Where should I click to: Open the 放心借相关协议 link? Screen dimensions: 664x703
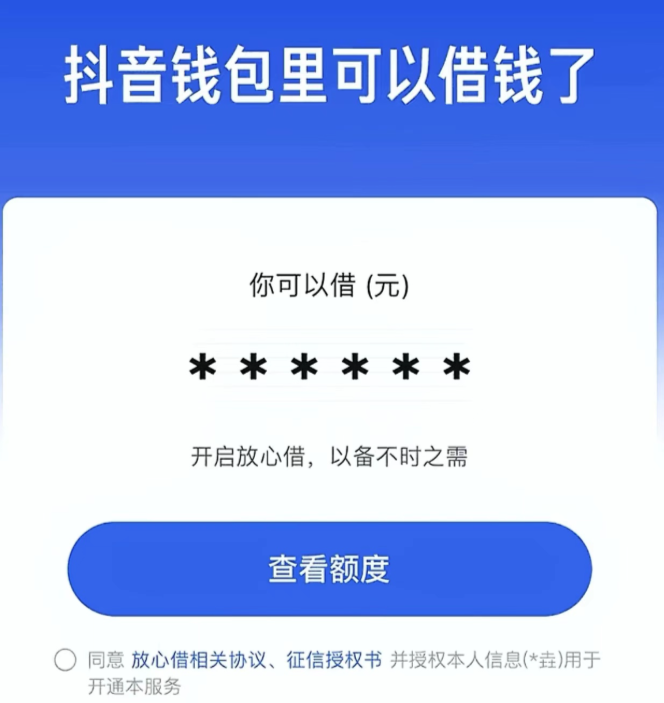(200, 660)
